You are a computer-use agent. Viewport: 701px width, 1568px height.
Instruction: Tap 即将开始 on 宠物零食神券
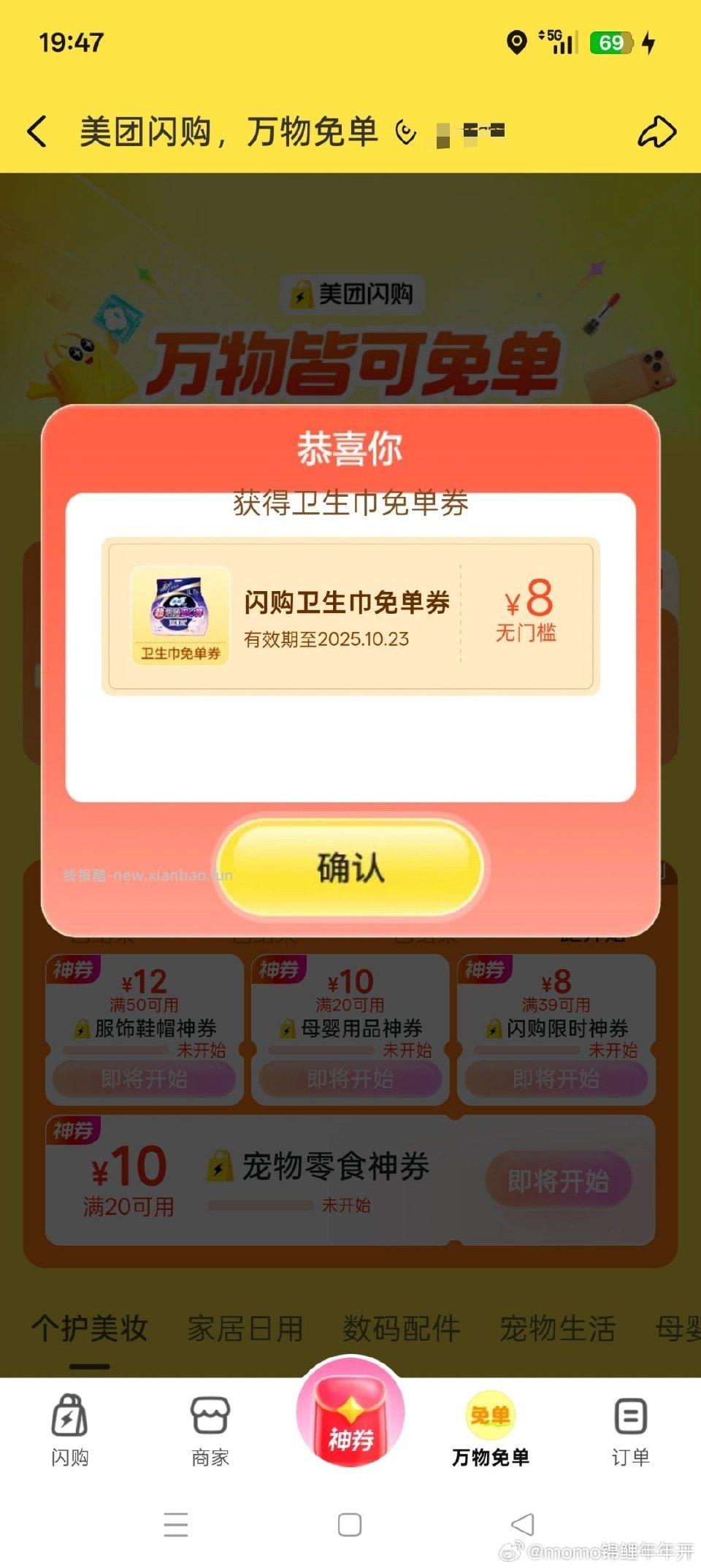tap(558, 1180)
